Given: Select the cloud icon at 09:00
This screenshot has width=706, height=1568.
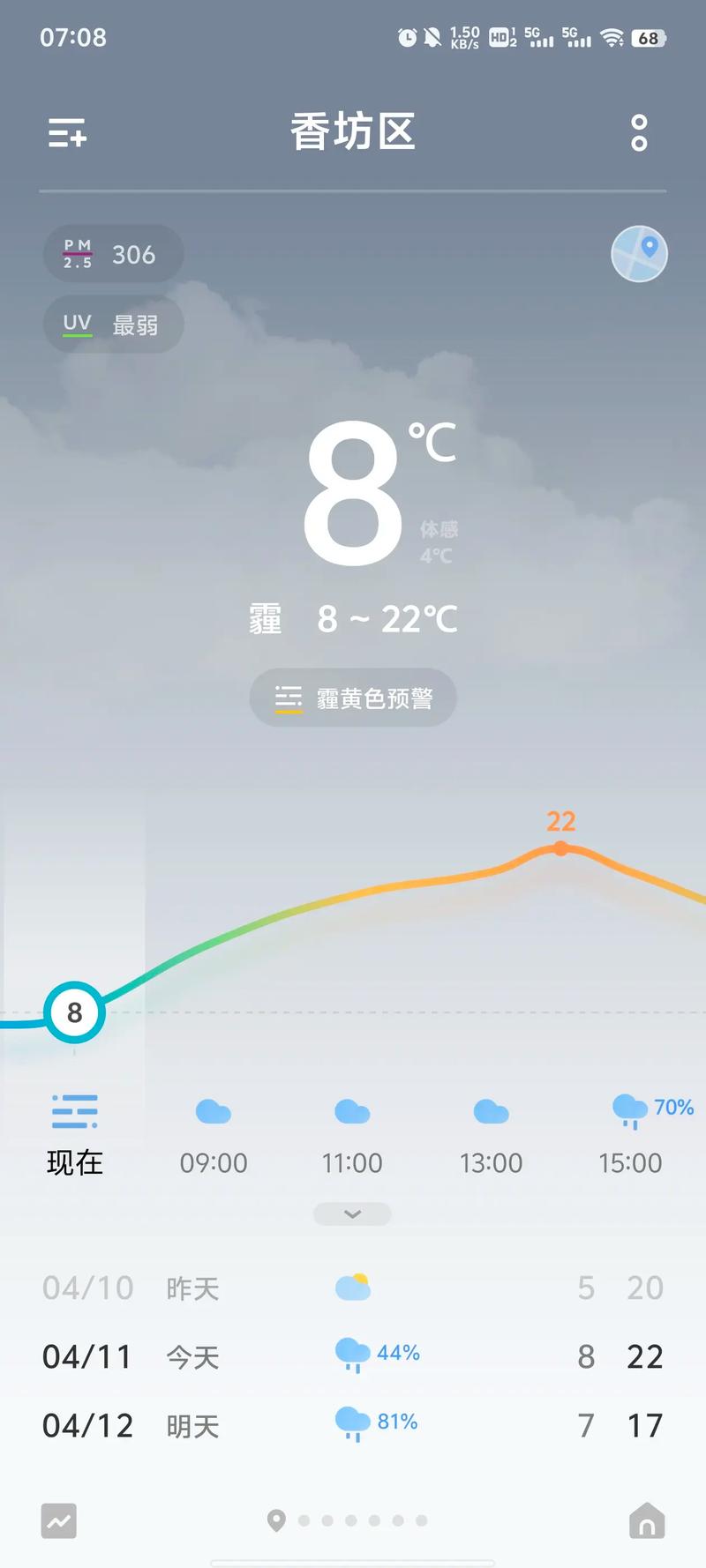Looking at the screenshot, I should [213, 1113].
